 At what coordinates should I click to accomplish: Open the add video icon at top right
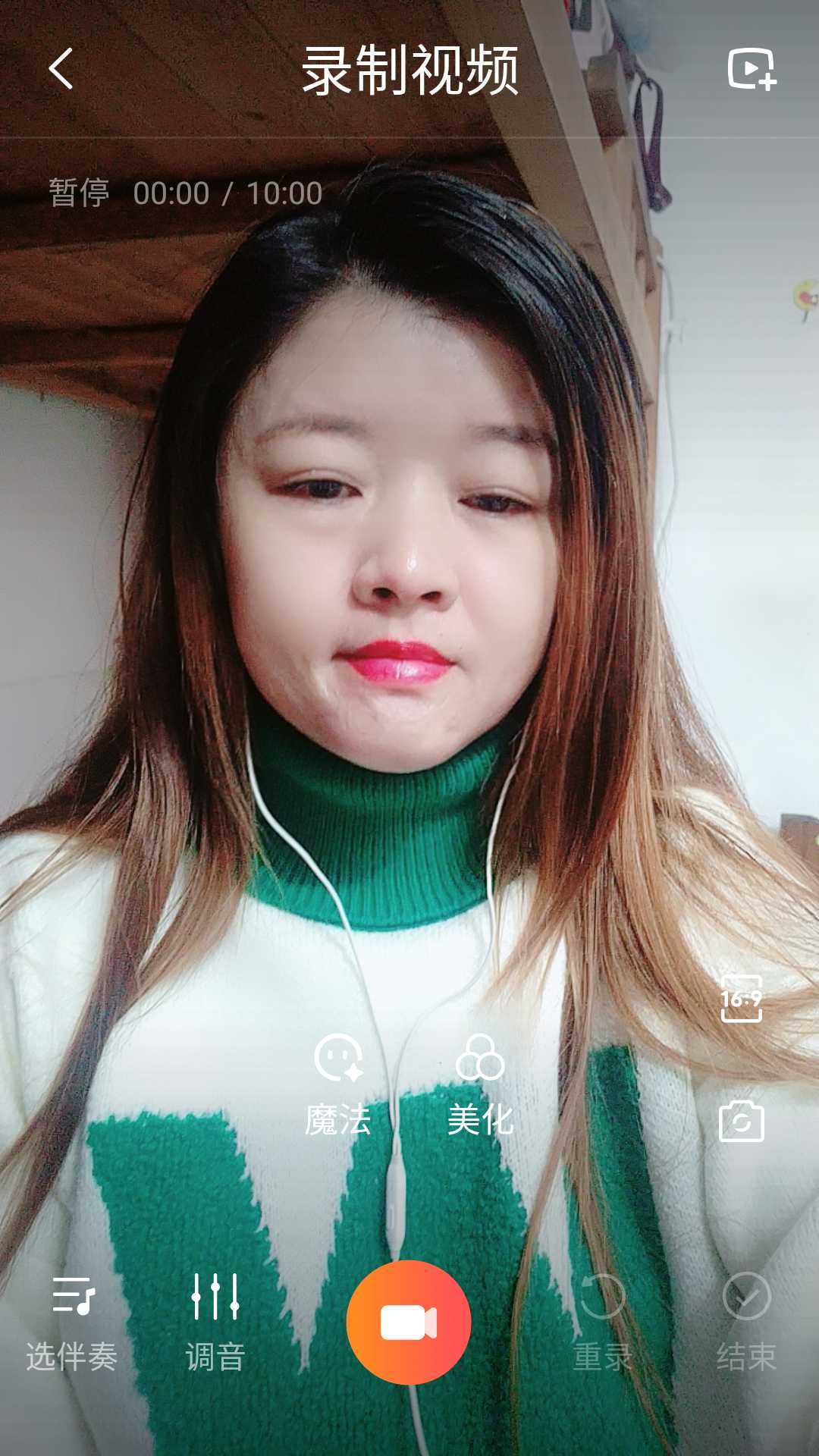pos(751,69)
